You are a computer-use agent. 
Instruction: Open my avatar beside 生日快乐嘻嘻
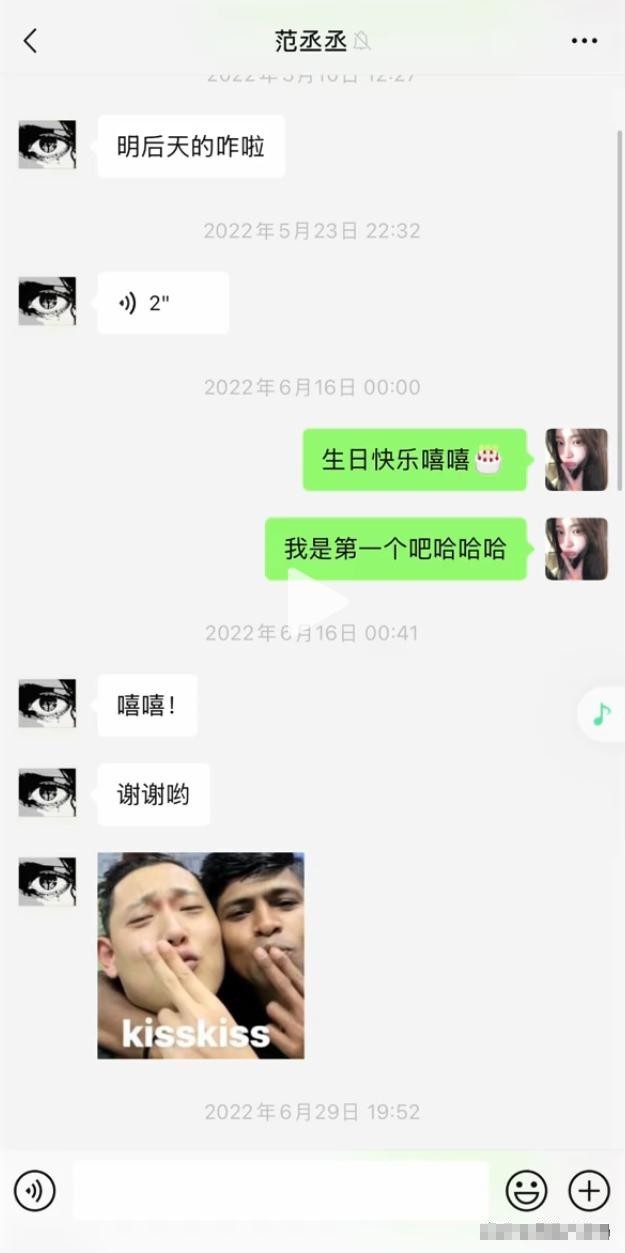[x=576, y=459]
